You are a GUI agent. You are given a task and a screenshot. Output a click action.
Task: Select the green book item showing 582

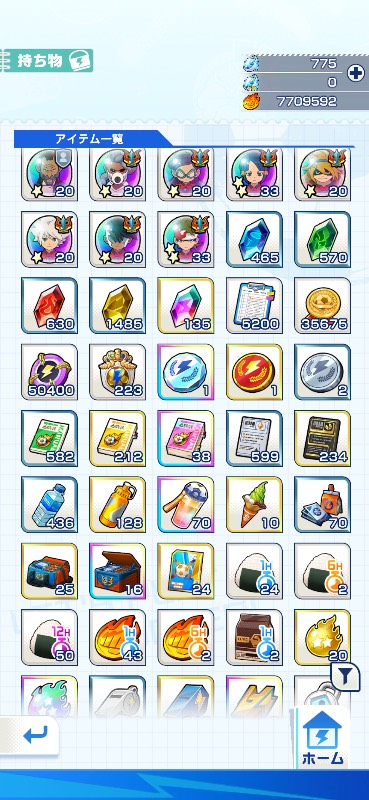[x=50, y=438]
